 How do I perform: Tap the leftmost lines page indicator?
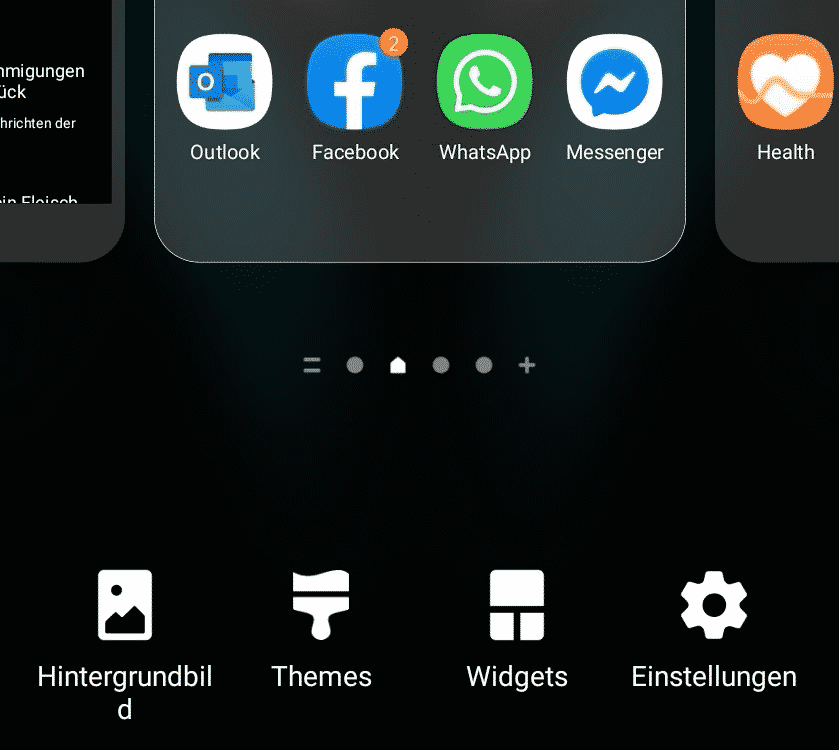click(312, 365)
